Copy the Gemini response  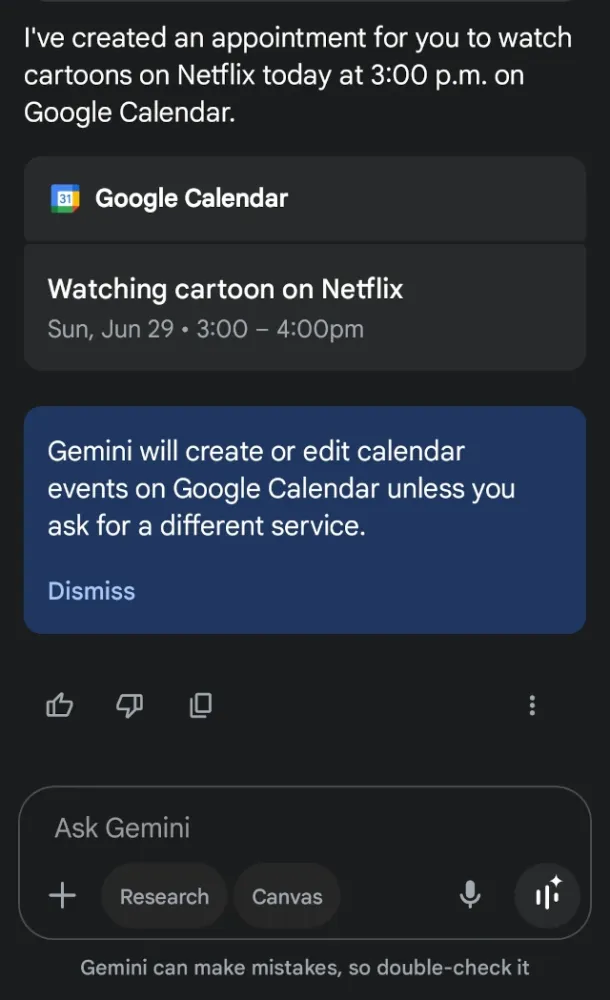[x=200, y=705]
